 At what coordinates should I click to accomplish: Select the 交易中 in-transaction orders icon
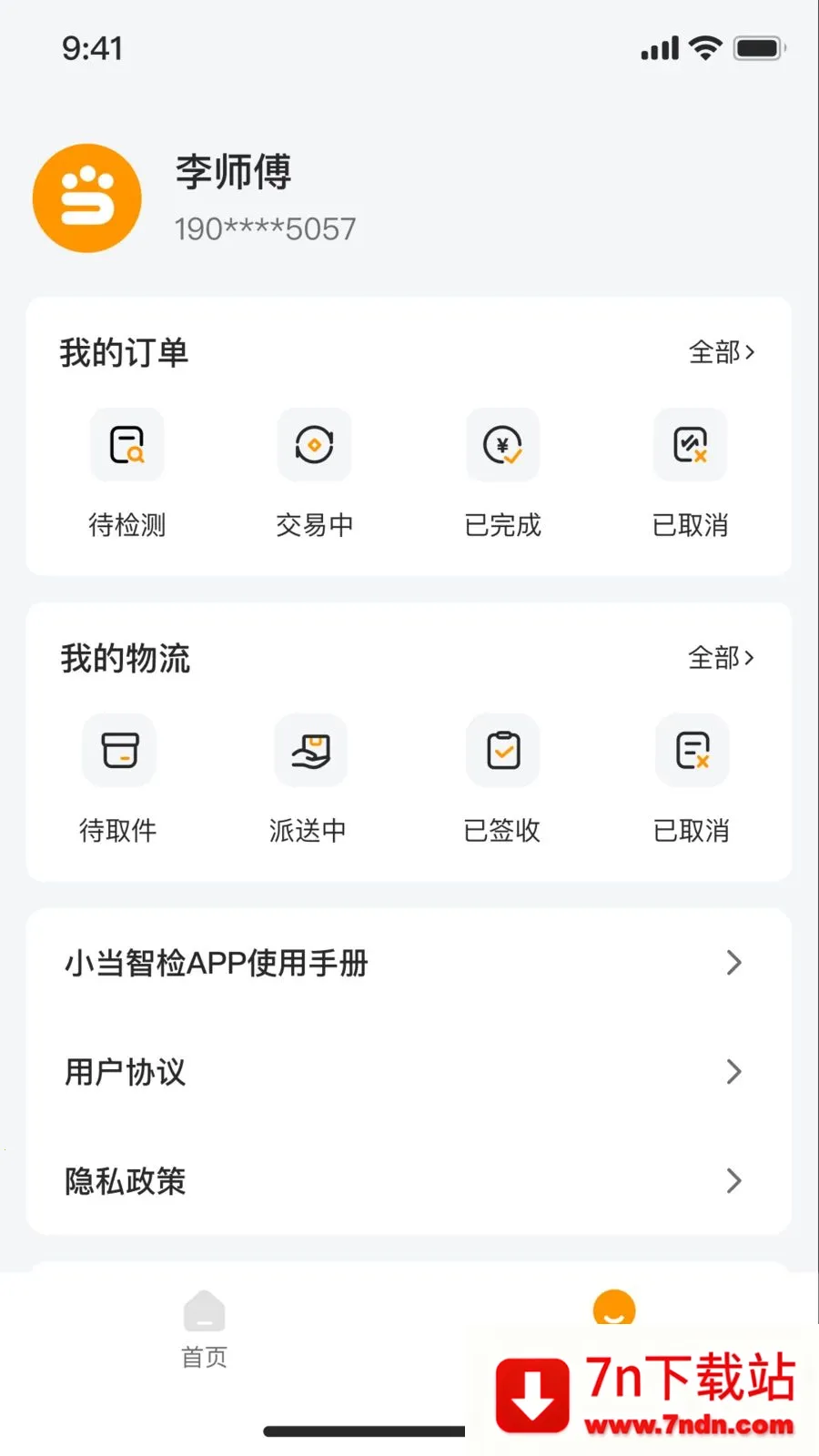coord(314,445)
